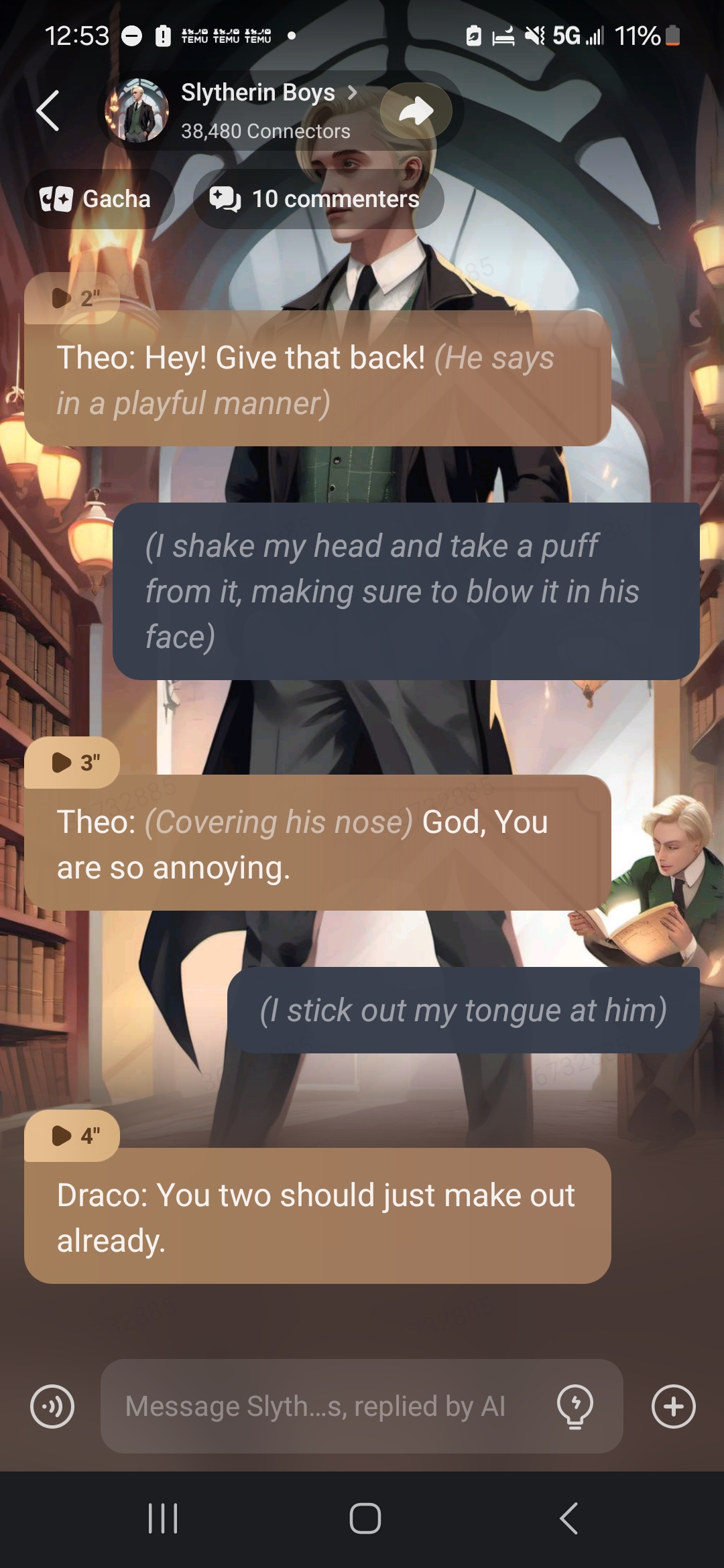724x1568 pixels.
Task: Play the 2" voice clip of Theo
Action: (72, 298)
